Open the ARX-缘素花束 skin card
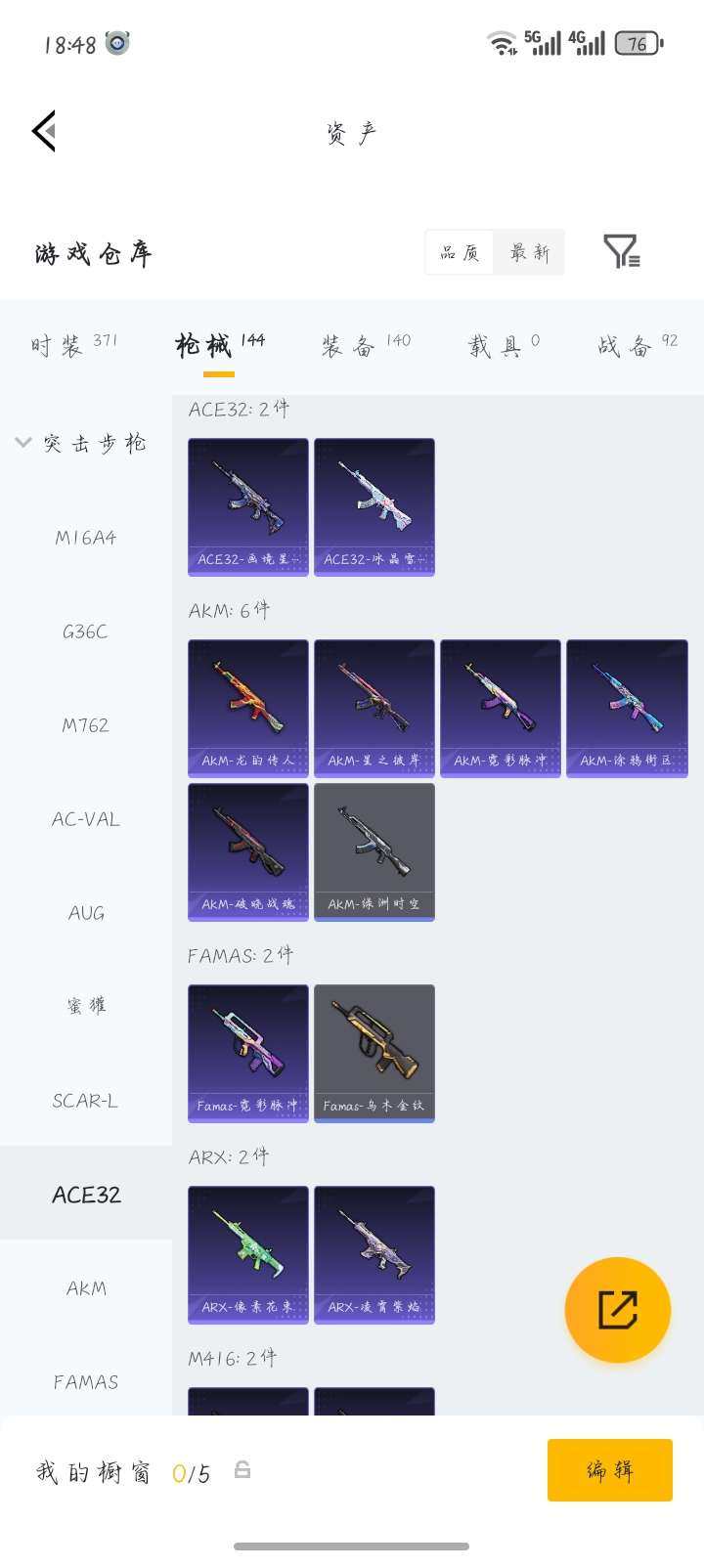Viewport: 704px width, 1568px height. click(248, 1254)
